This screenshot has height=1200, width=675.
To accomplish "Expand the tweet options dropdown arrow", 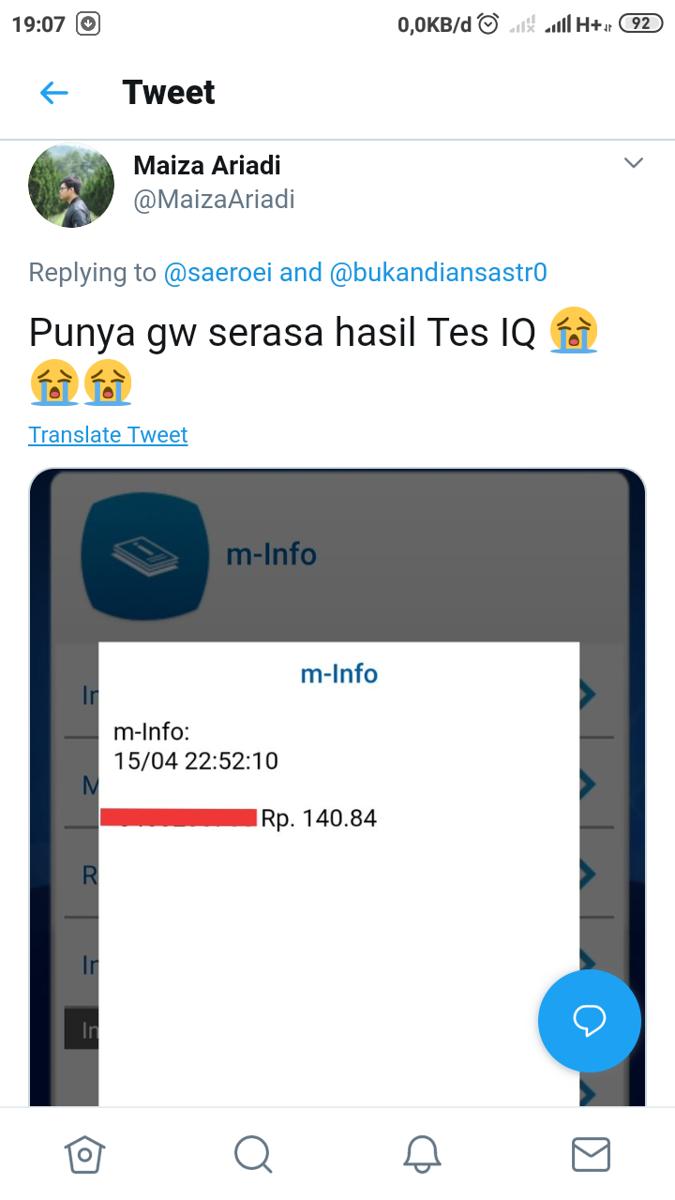I will pos(633,163).
